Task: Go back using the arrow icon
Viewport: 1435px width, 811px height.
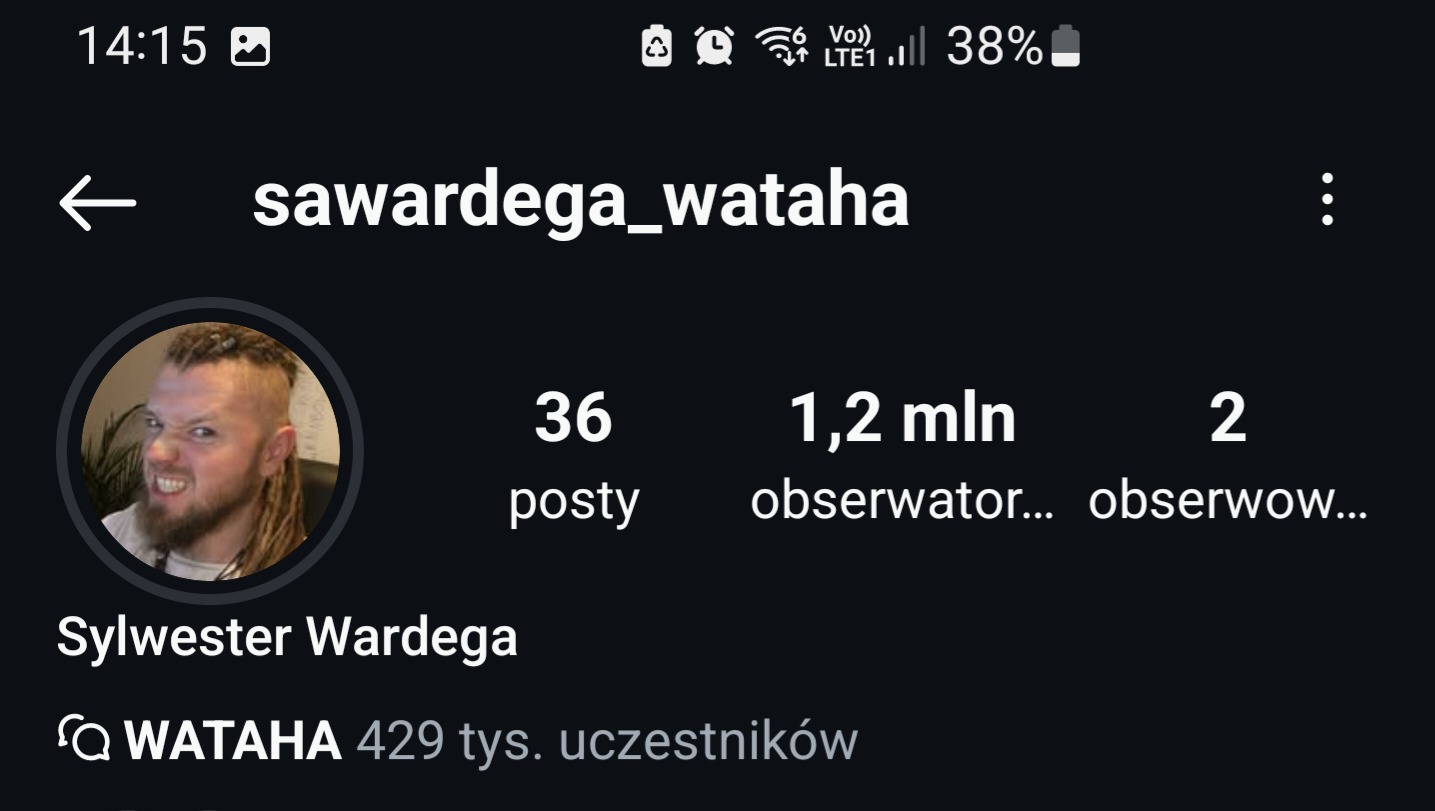Action: click(x=97, y=202)
